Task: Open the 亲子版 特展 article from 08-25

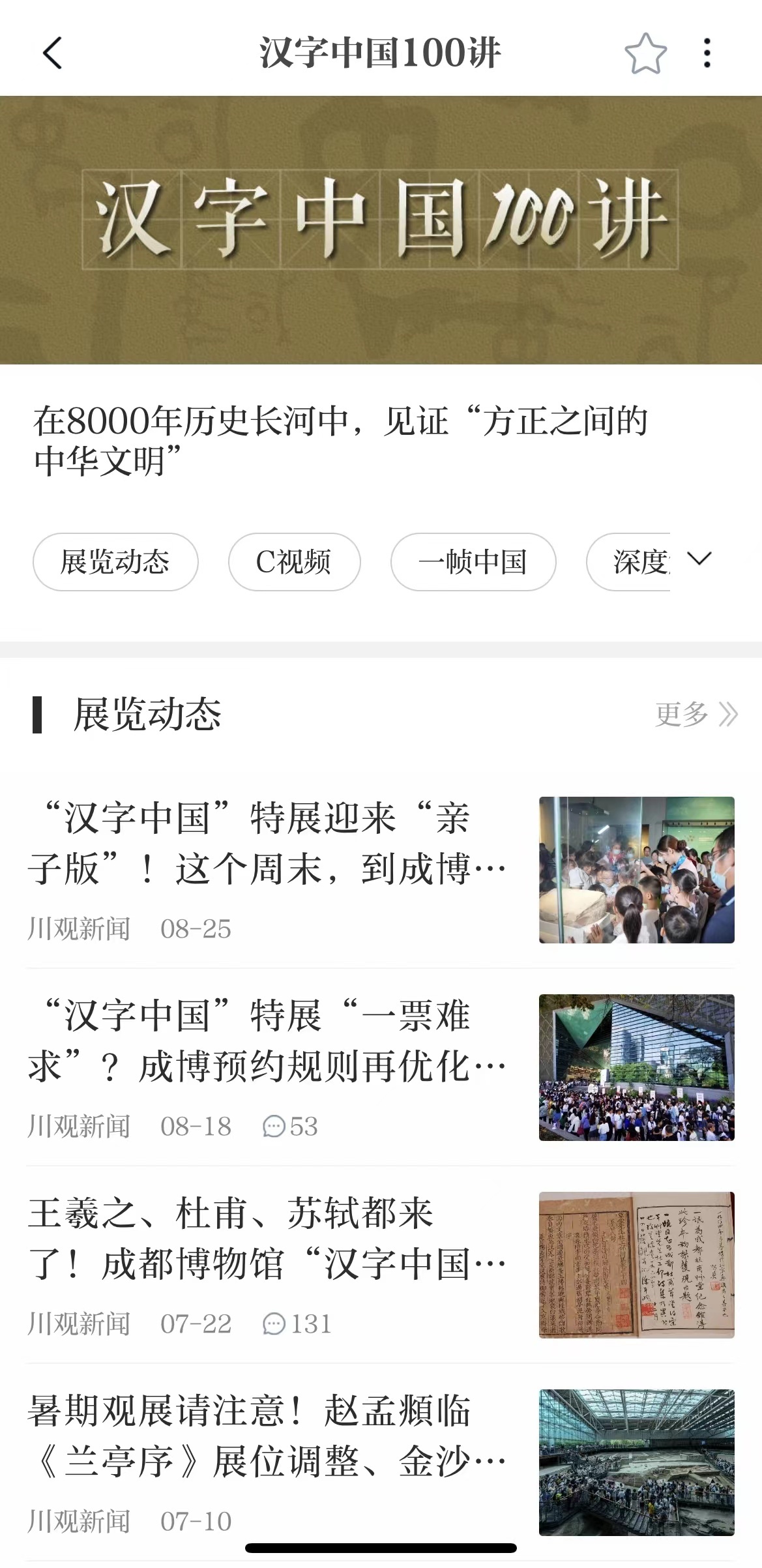Action: (x=267, y=844)
